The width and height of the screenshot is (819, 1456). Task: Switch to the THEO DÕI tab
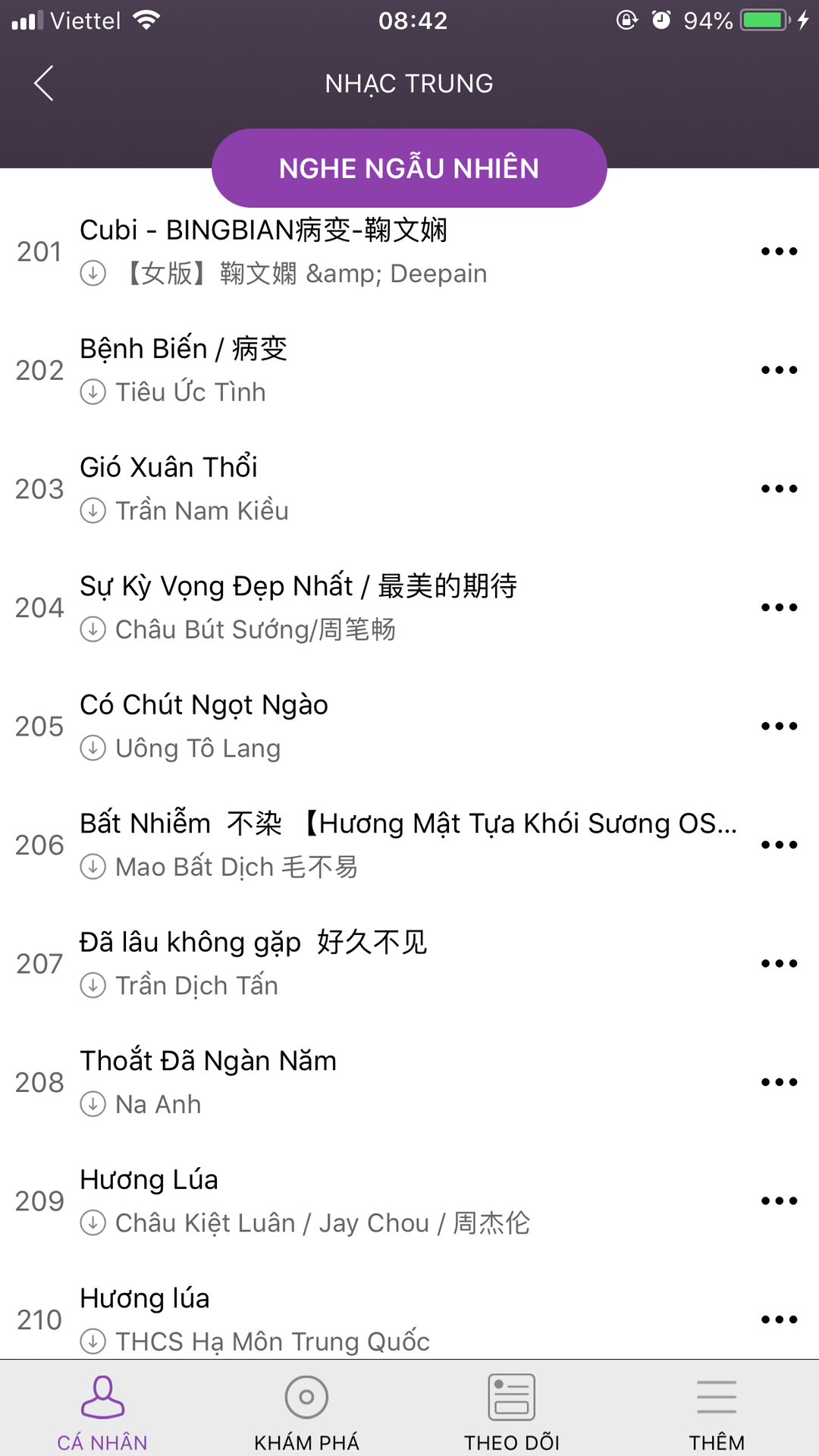[x=512, y=1412]
